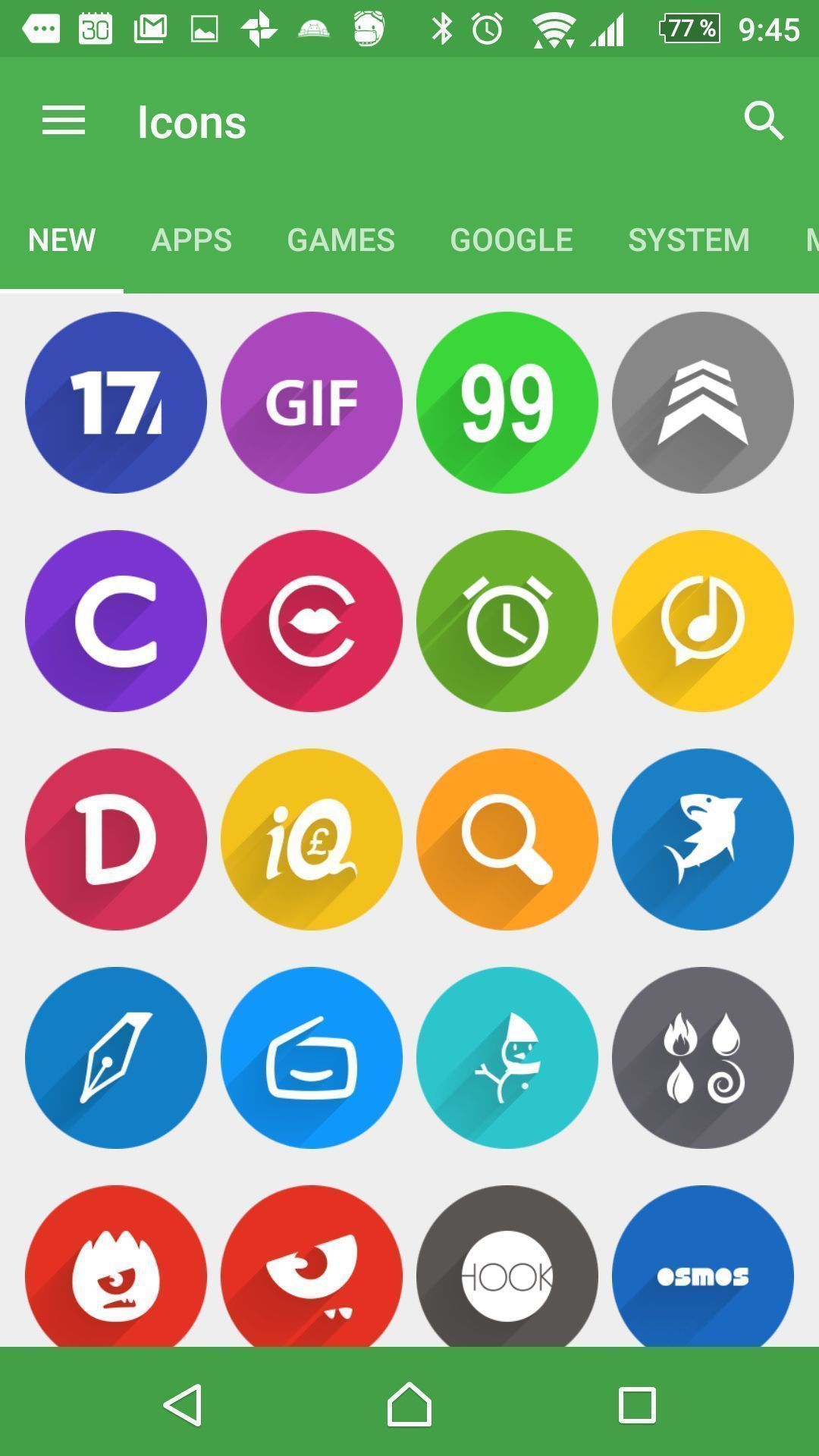Select the orange magnifying glass icon
This screenshot has height=1456, width=819.
pos(507,839)
